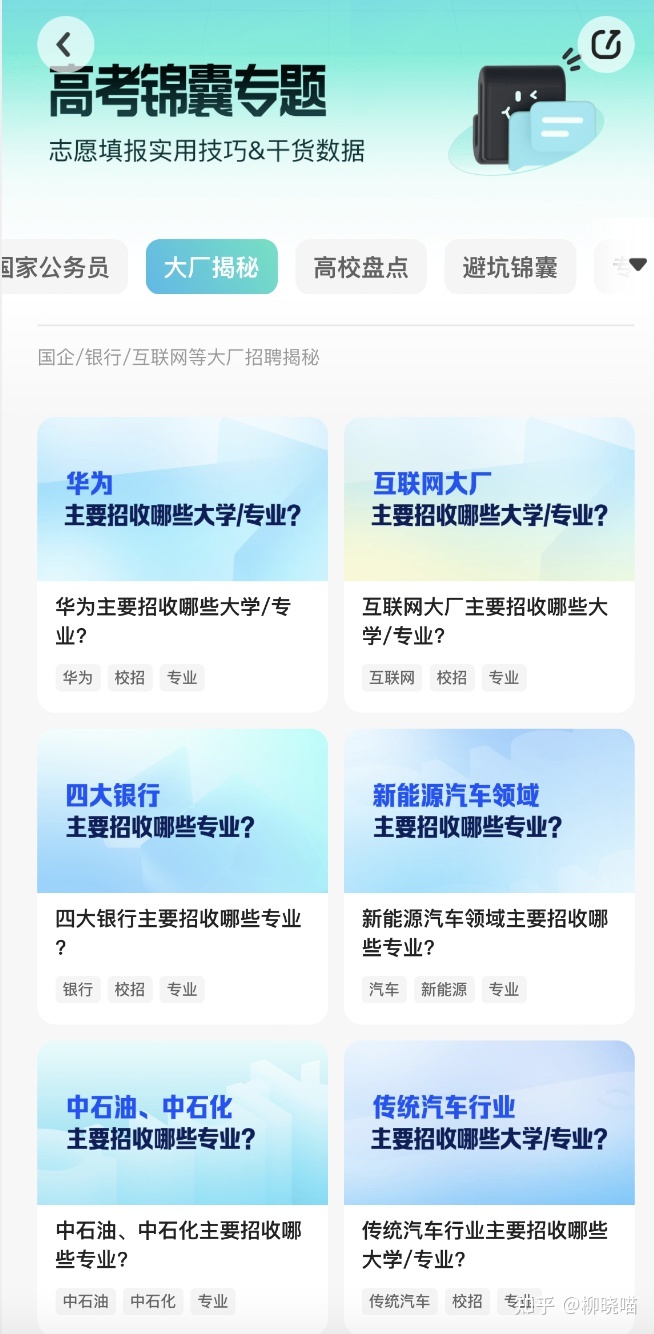
Task: Open the 中石油、中石化主要招收哪些专业 card
Action: point(182,1187)
